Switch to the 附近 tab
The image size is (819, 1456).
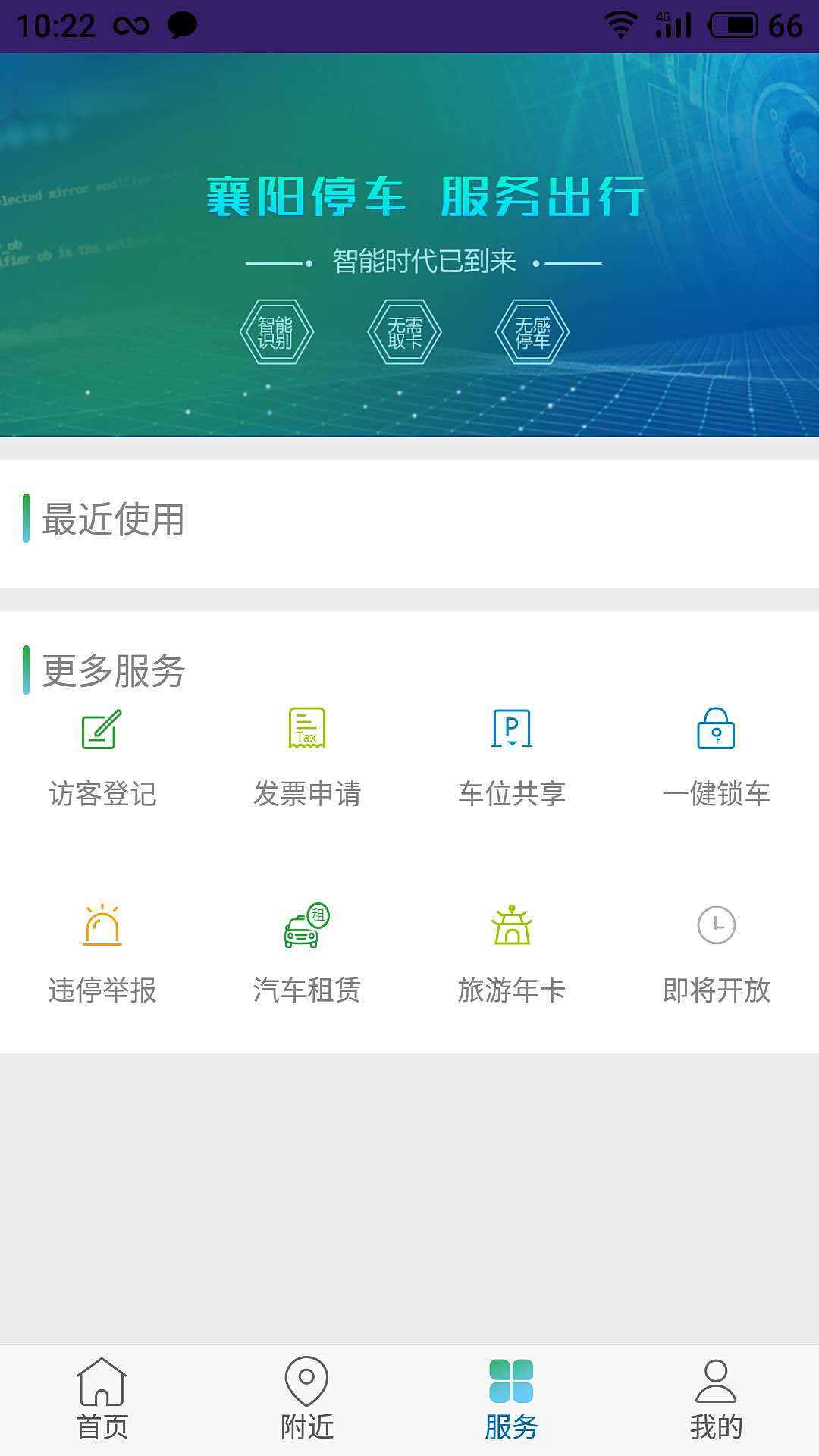307,1424
